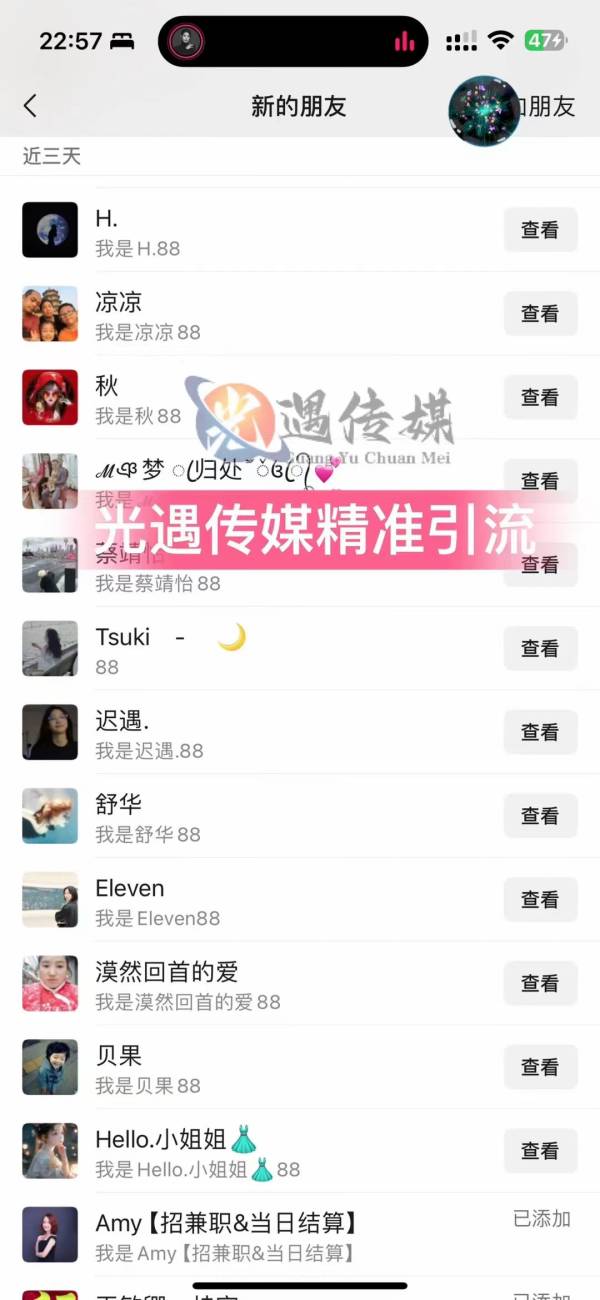The image size is (600, 1300).
Task: View the request from 迟遇.
Action: point(540,732)
